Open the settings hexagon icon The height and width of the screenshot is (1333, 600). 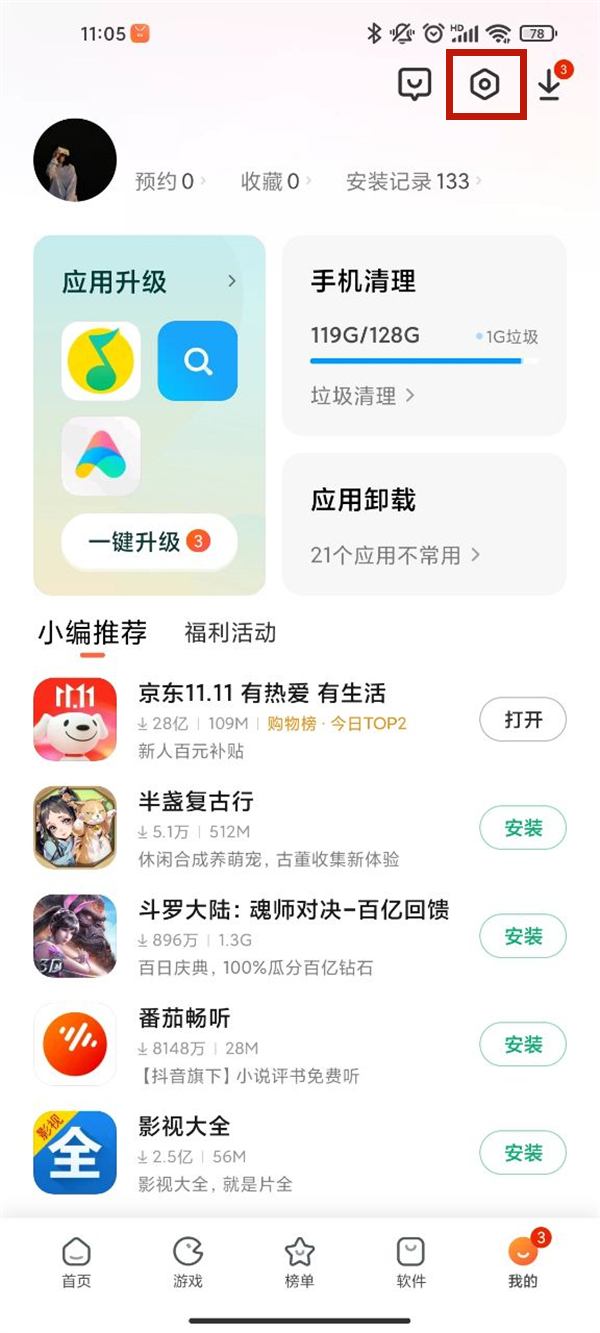485,85
